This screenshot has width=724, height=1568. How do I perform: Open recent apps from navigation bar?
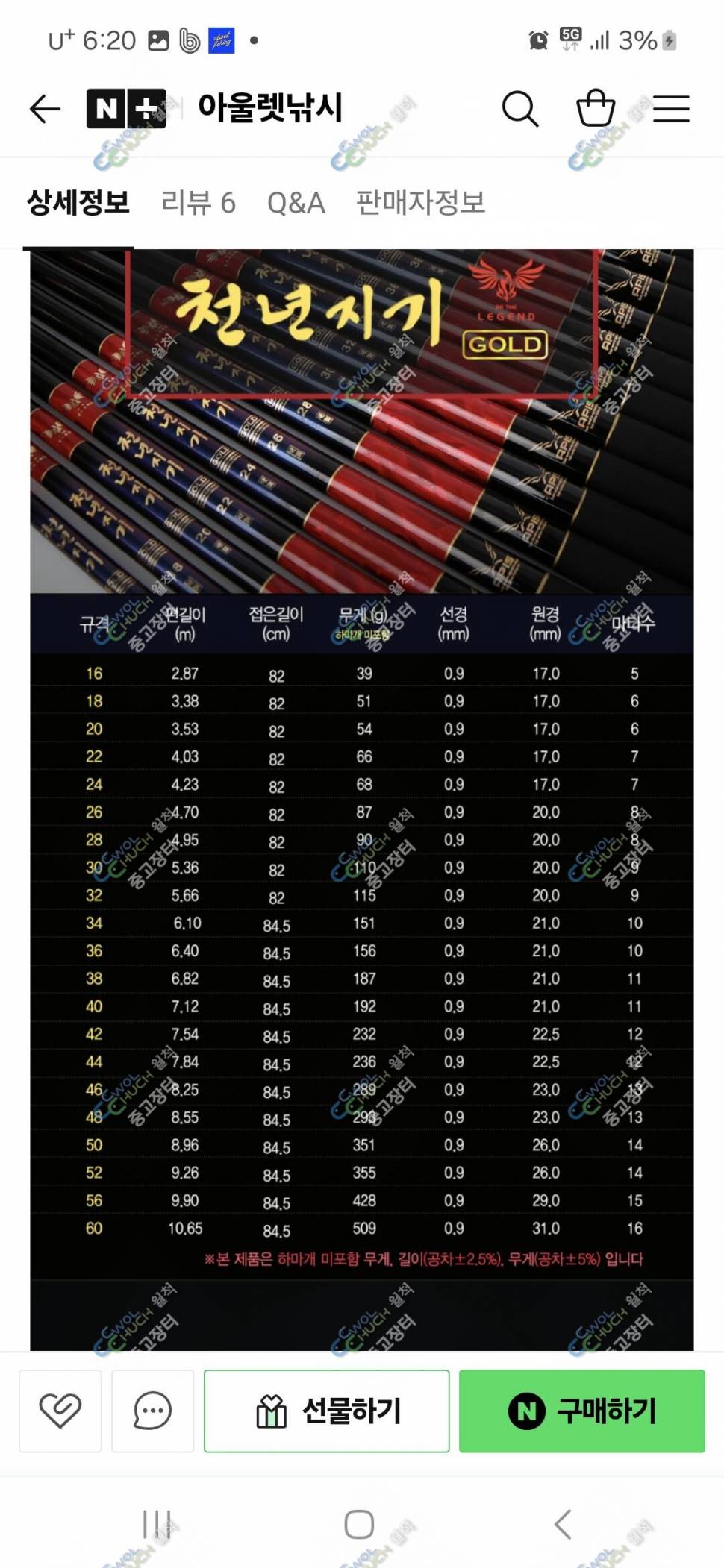click(x=157, y=1525)
